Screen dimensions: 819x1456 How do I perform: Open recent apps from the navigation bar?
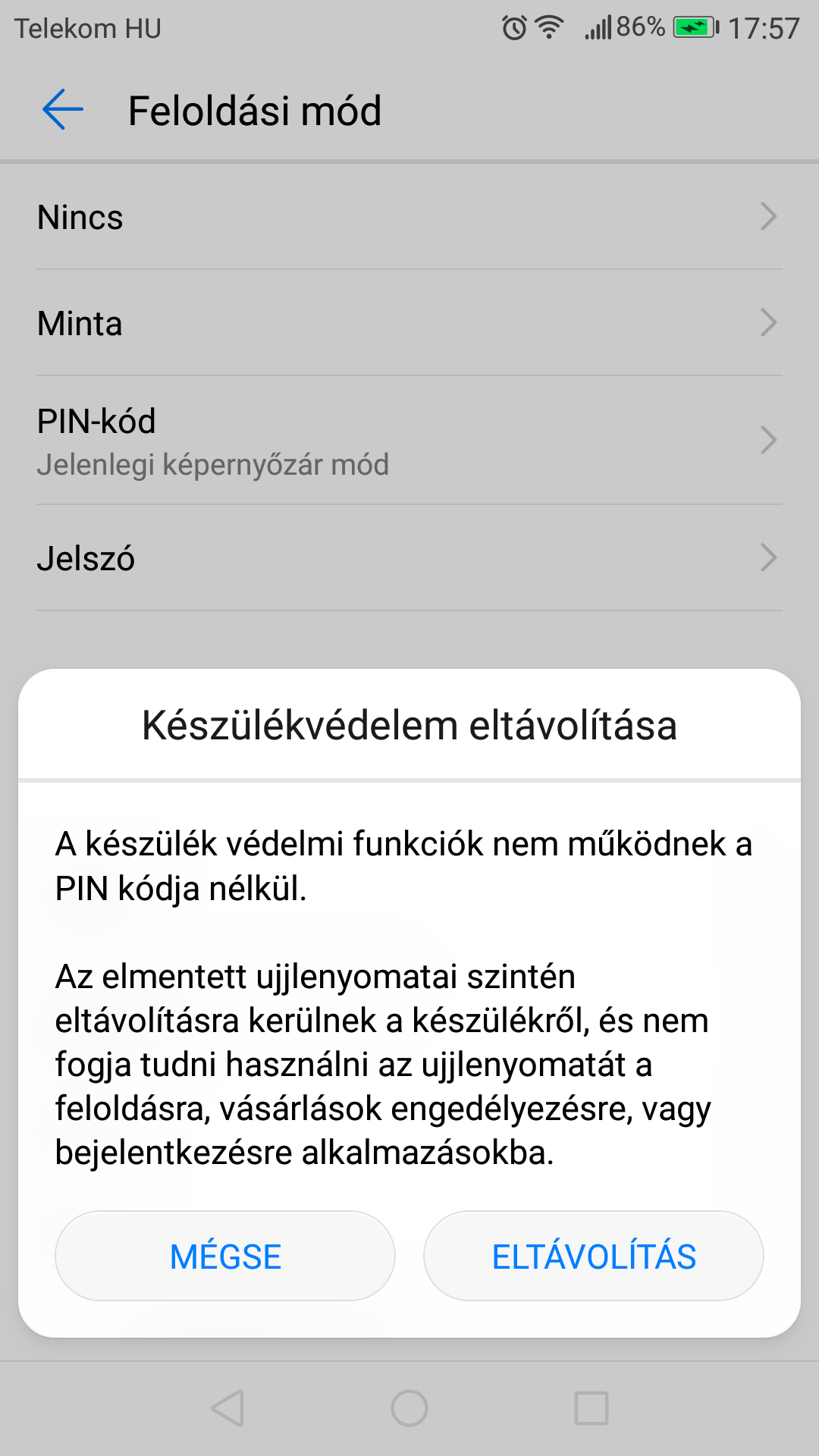click(x=591, y=1408)
